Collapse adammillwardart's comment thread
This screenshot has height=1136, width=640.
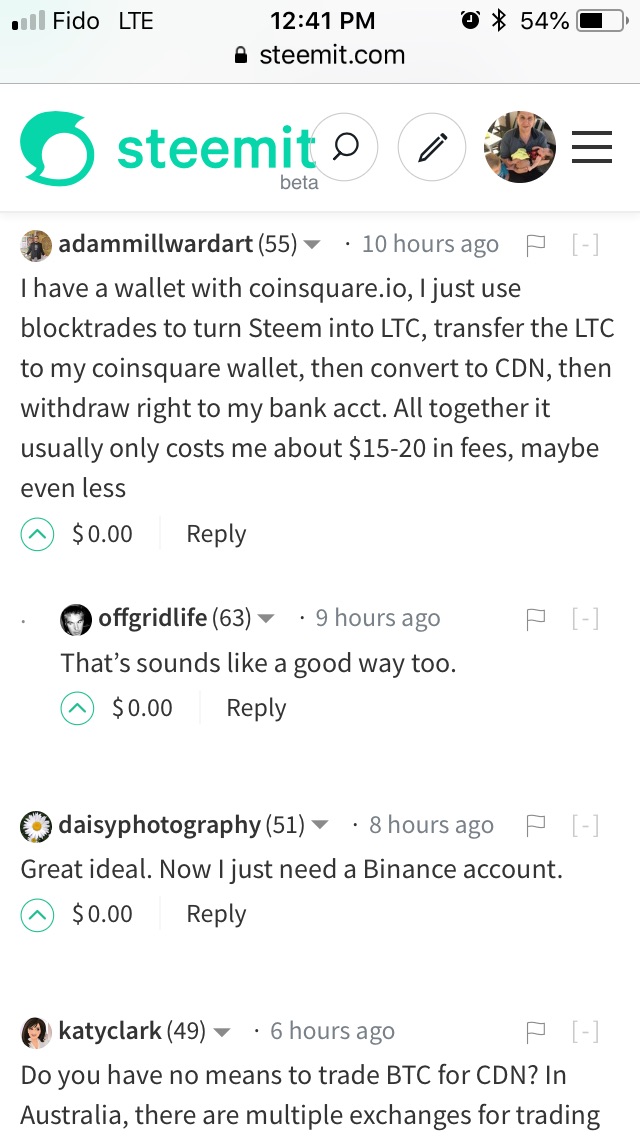coord(586,244)
